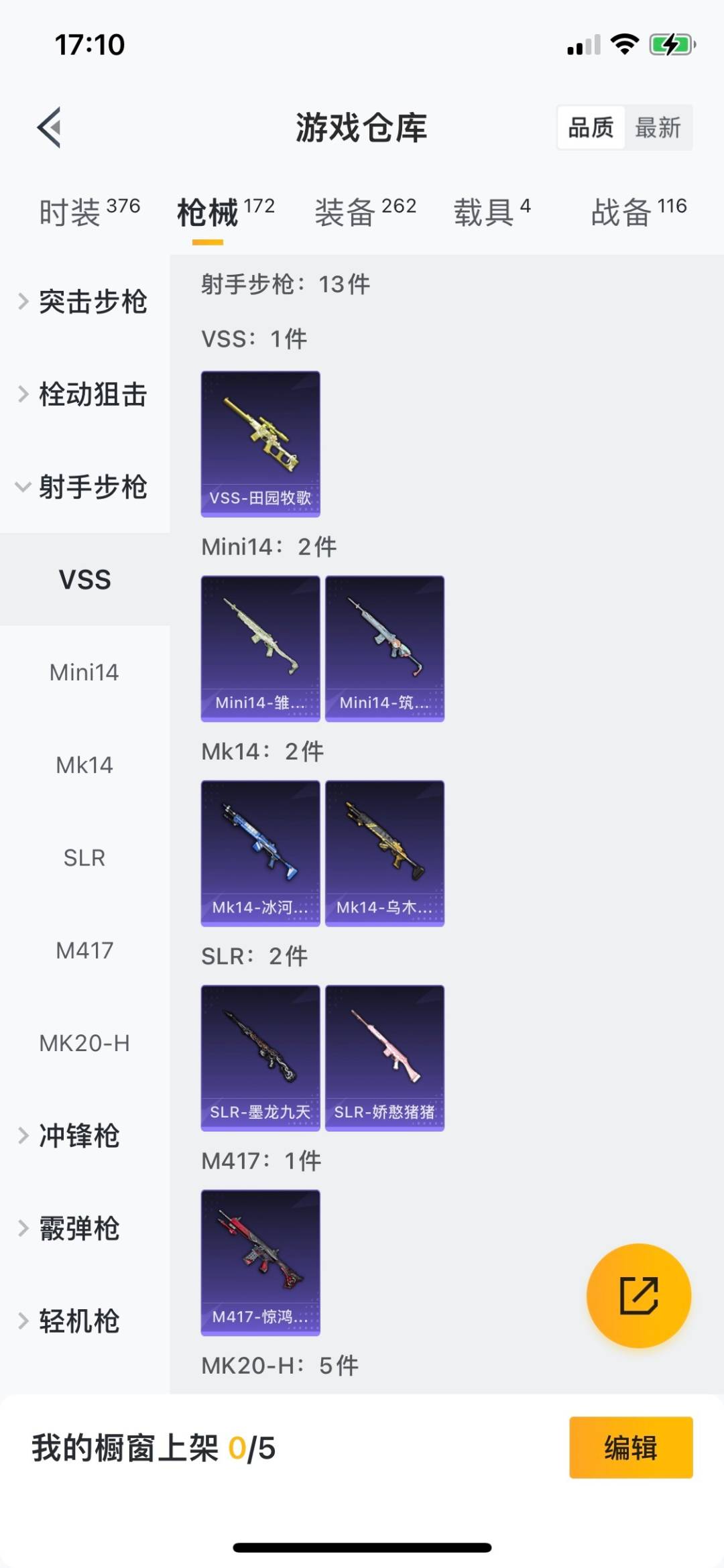Switch to the 装备 tab

point(365,212)
